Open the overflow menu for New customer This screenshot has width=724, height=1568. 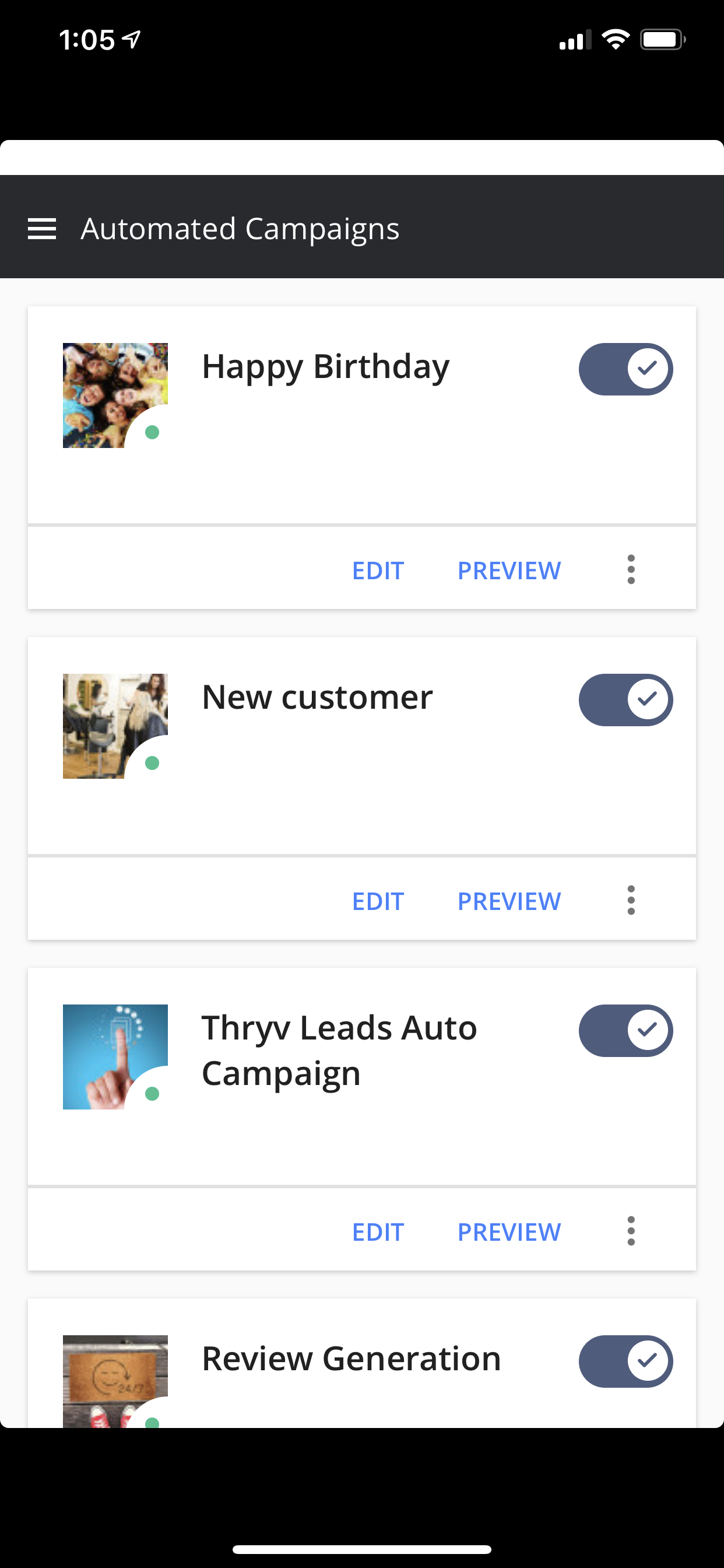pyautogui.click(x=631, y=900)
